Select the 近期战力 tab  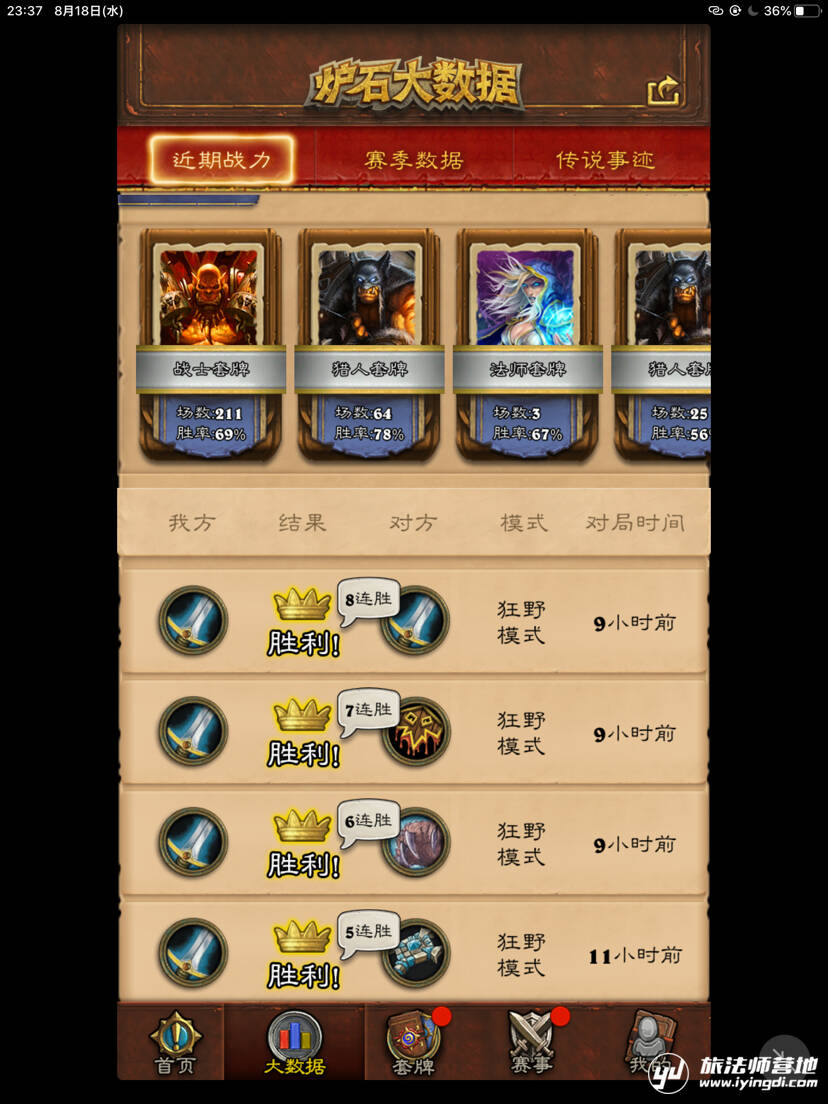pyautogui.click(x=221, y=159)
